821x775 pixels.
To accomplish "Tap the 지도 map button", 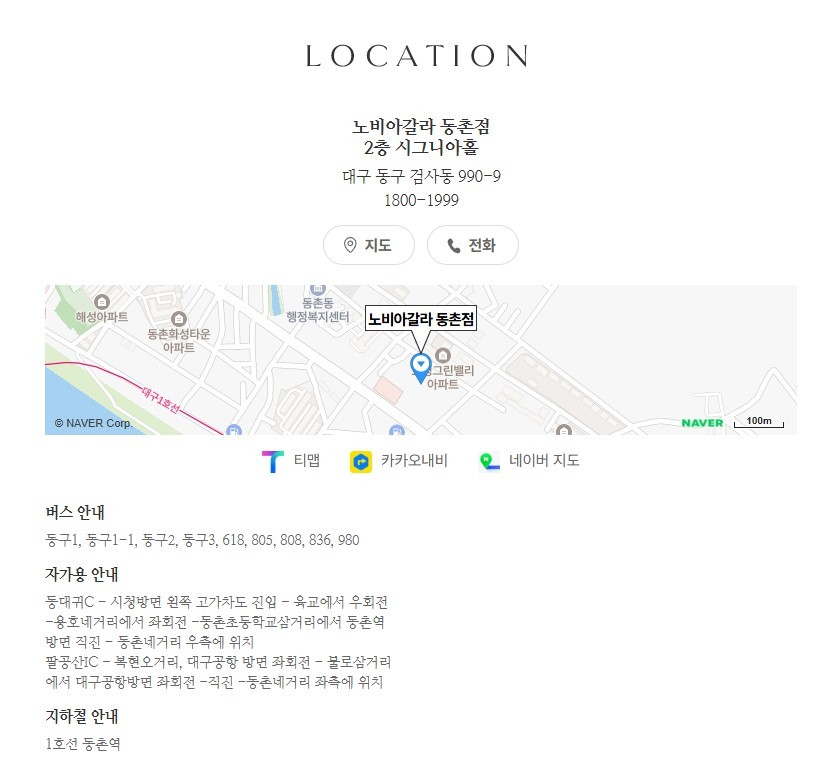I will tap(368, 245).
